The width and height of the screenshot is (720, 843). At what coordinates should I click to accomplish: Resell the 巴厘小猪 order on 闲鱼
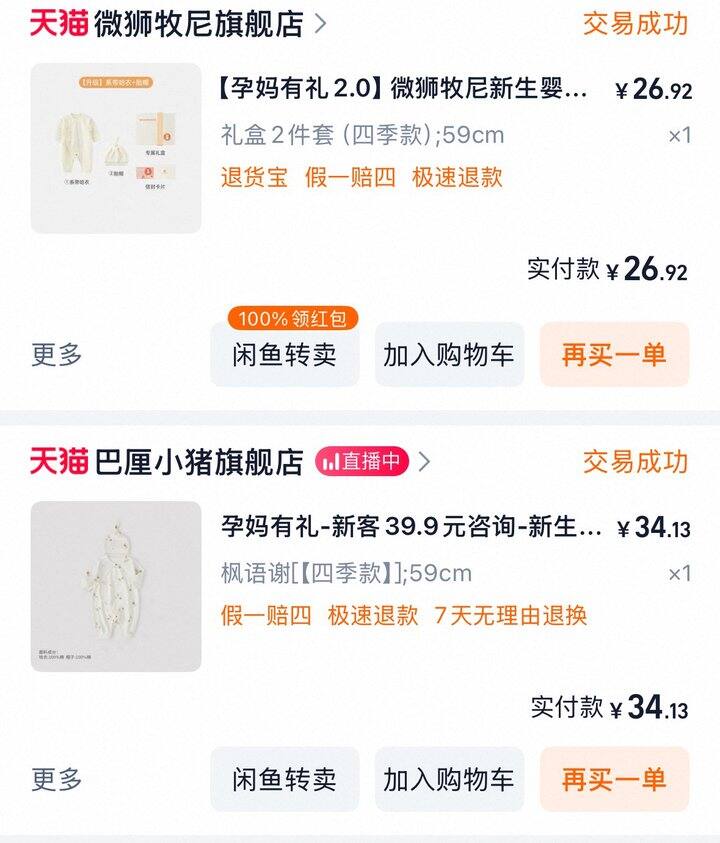pyautogui.click(x=285, y=779)
